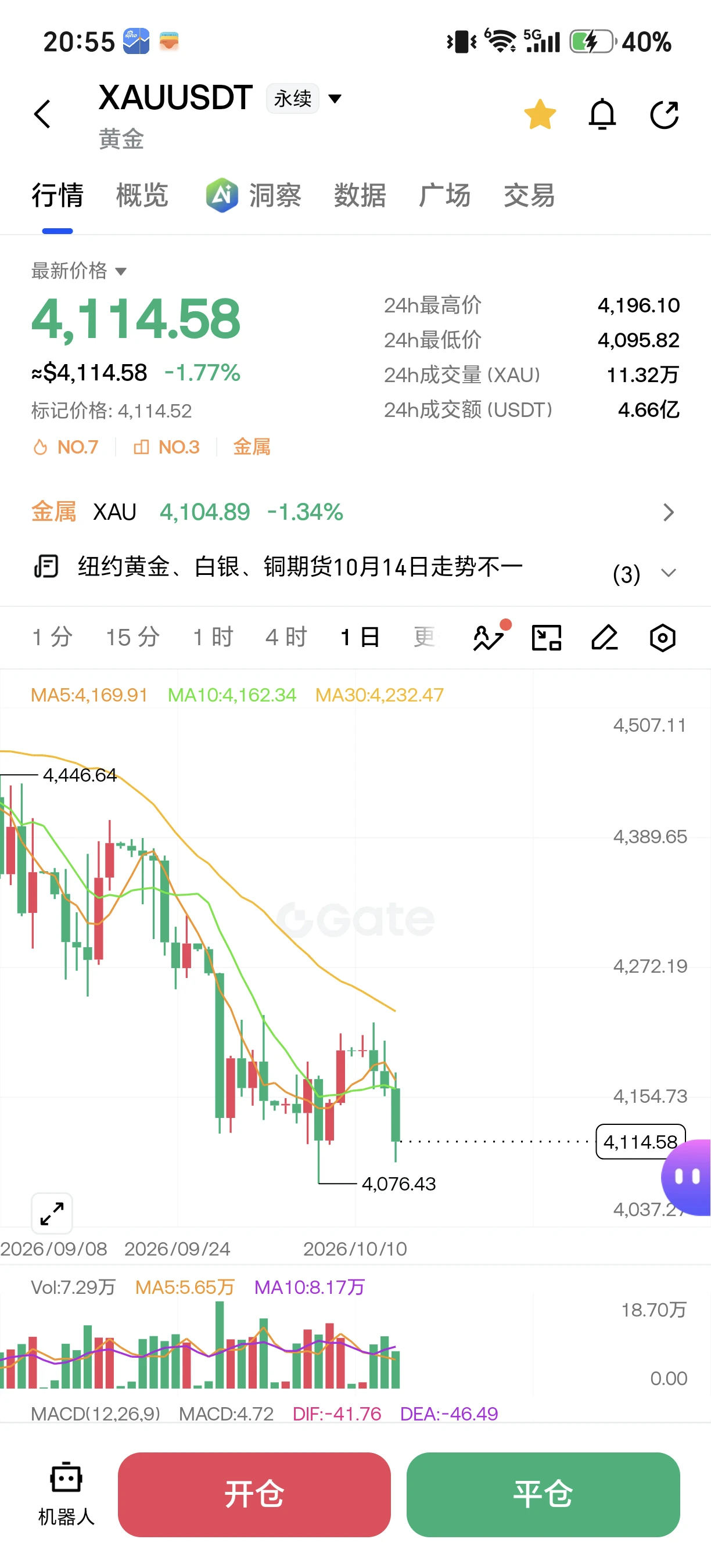Open the 金属 XAU index row
711x1568 pixels.
[355, 512]
